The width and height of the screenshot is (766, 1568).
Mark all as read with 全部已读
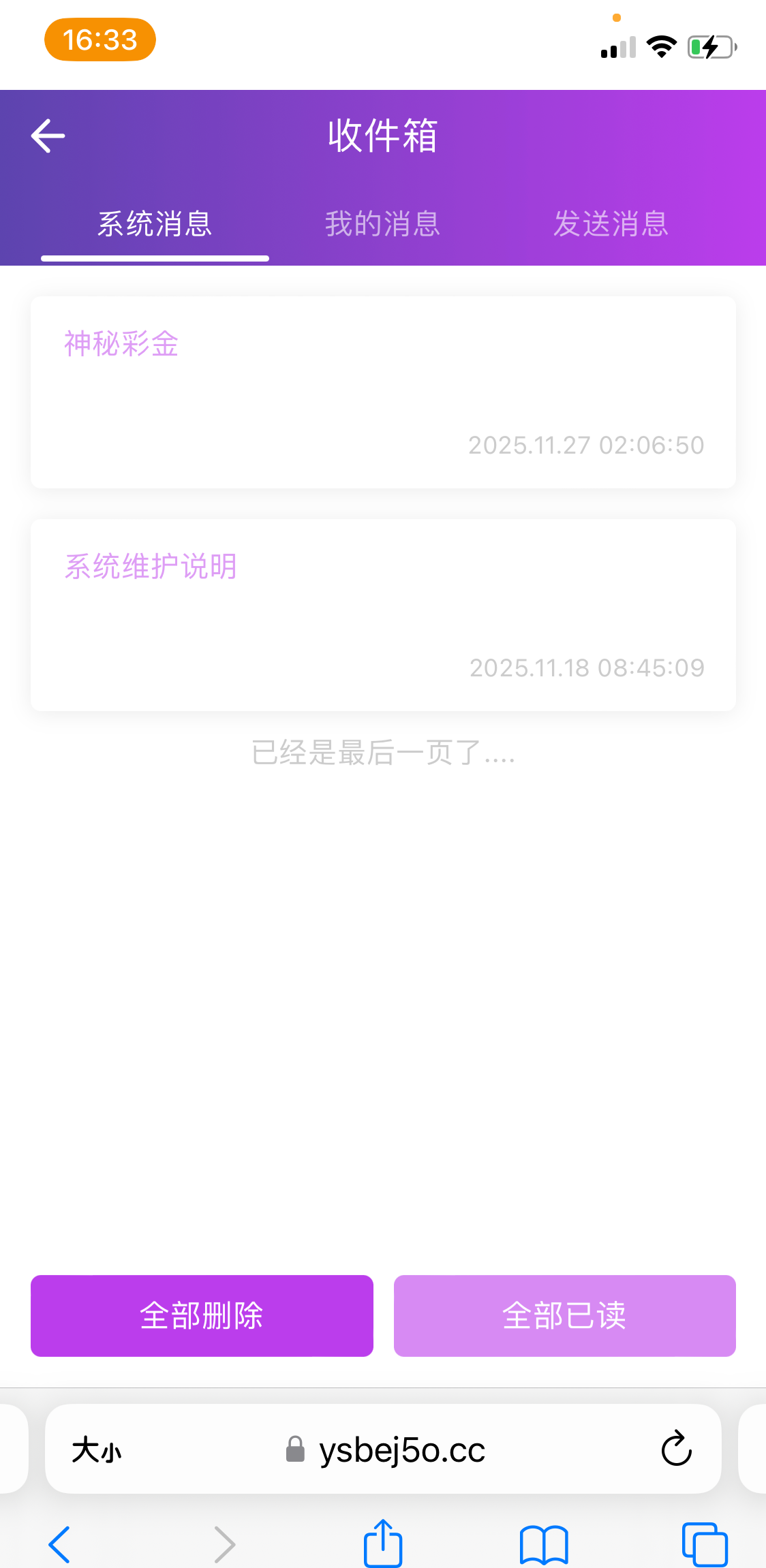(x=564, y=1315)
